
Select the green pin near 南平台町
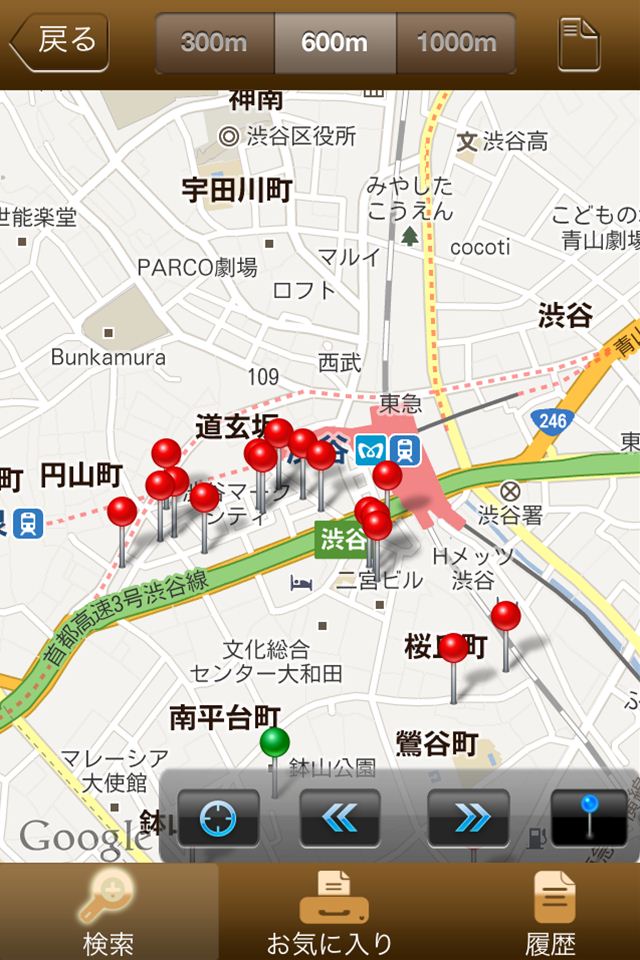coord(275,743)
